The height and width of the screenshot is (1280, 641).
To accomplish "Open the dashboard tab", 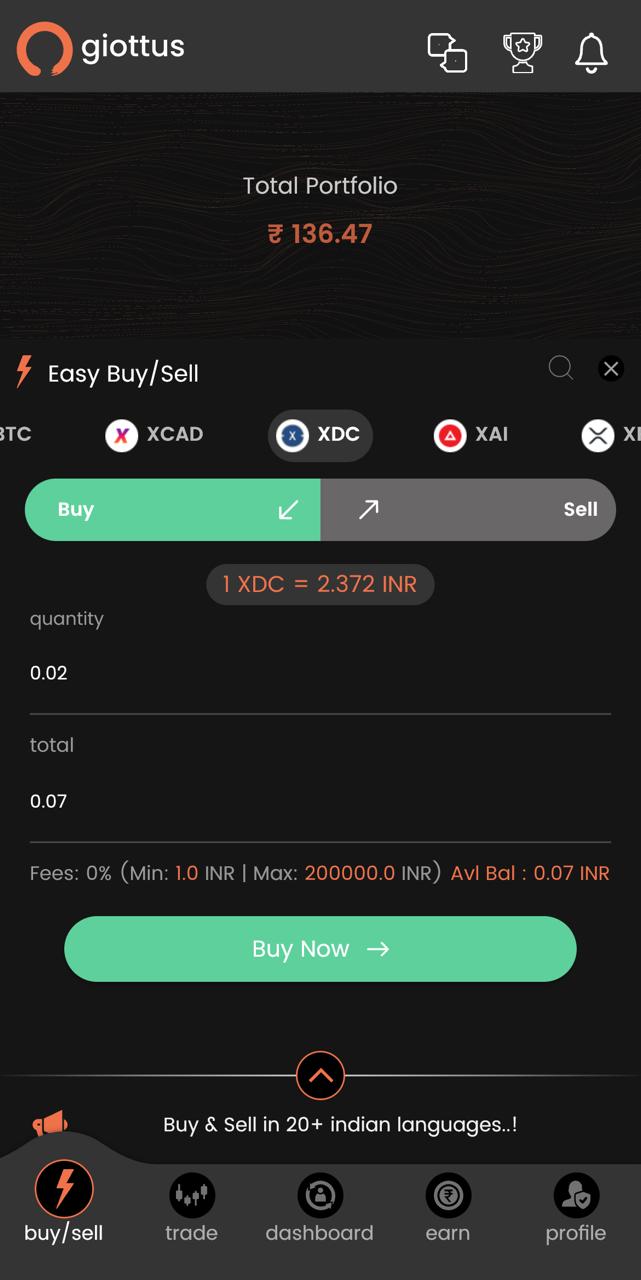I will click(x=319, y=1209).
